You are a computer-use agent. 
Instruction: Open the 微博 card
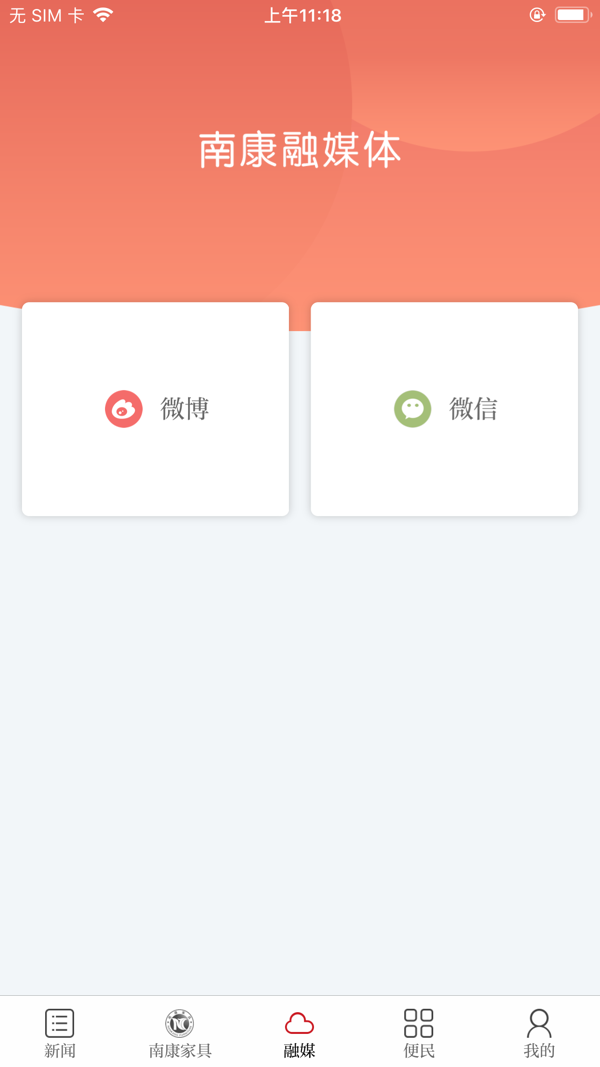pos(155,409)
